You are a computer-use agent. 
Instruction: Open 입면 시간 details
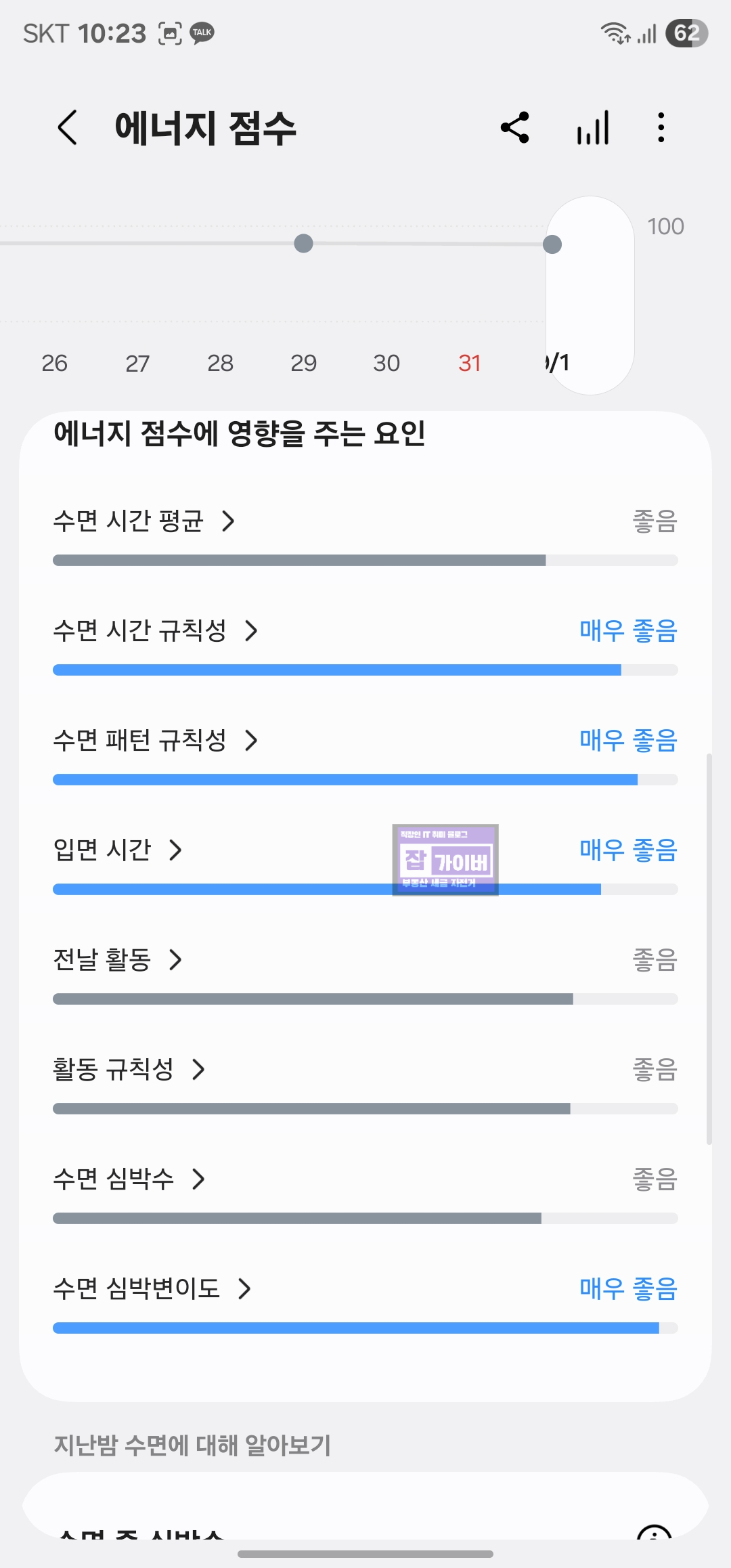click(x=177, y=851)
